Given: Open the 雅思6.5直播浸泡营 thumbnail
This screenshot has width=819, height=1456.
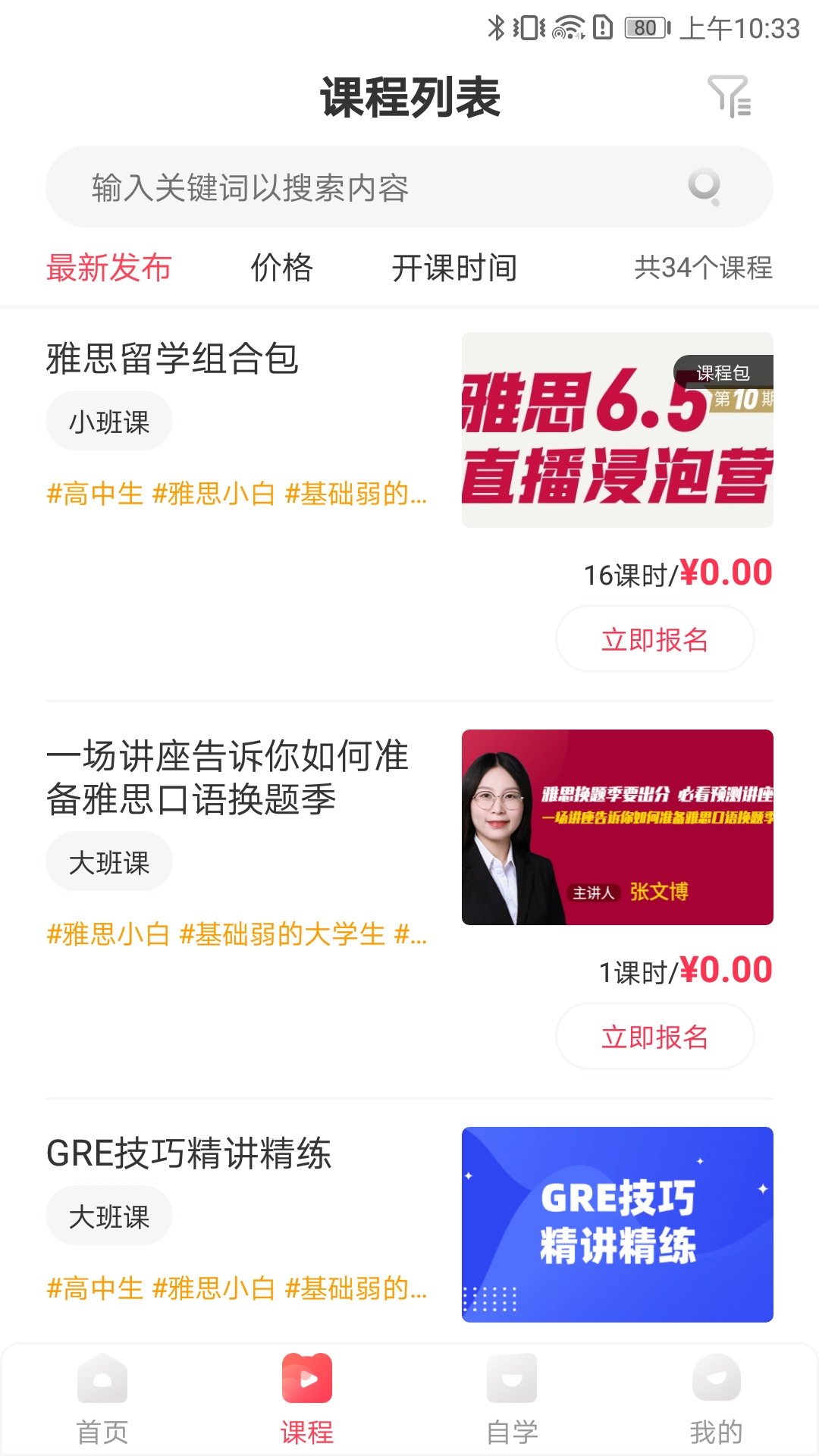Looking at the screenshot, I should pos(618,431).
